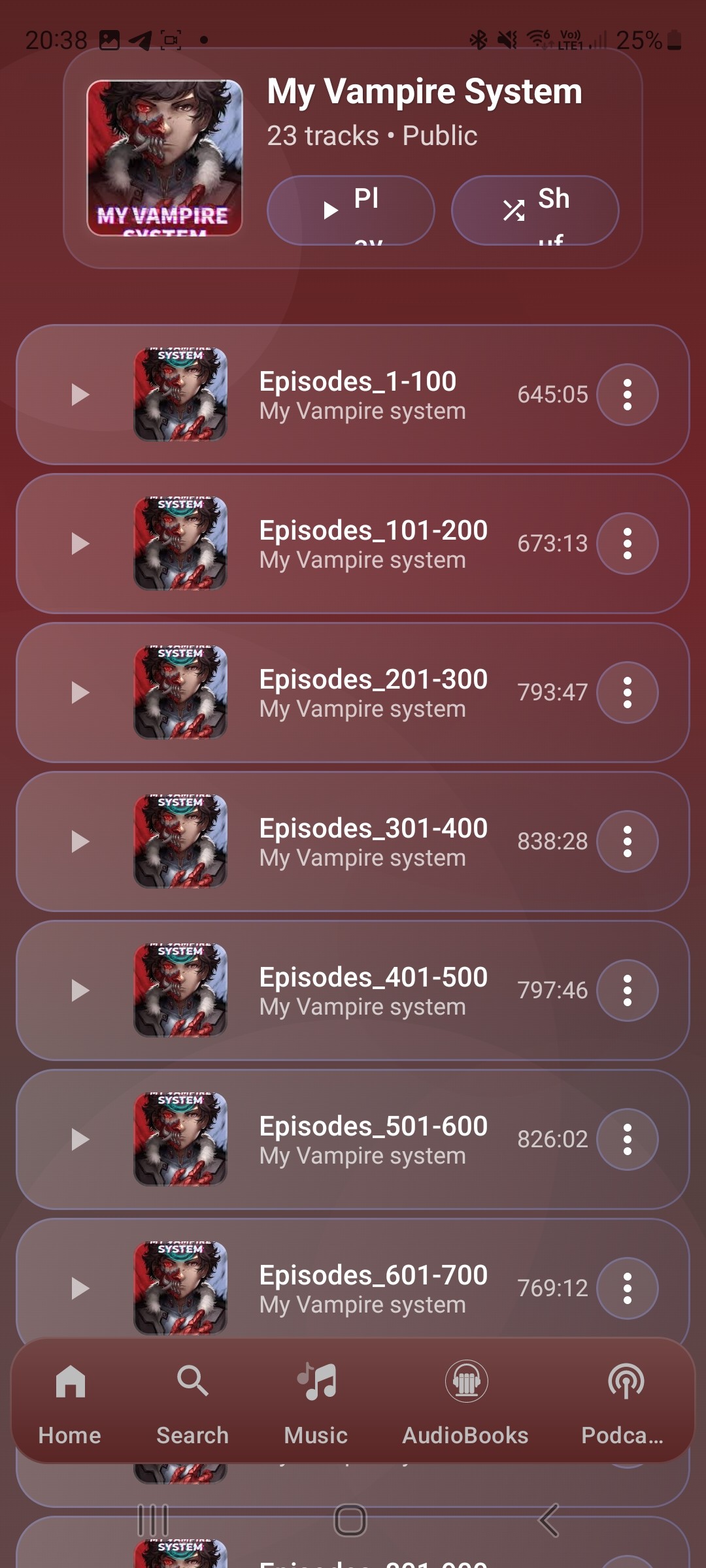Play the Episodes_101-200 track
706x1568 pixels.
point(80,544)
